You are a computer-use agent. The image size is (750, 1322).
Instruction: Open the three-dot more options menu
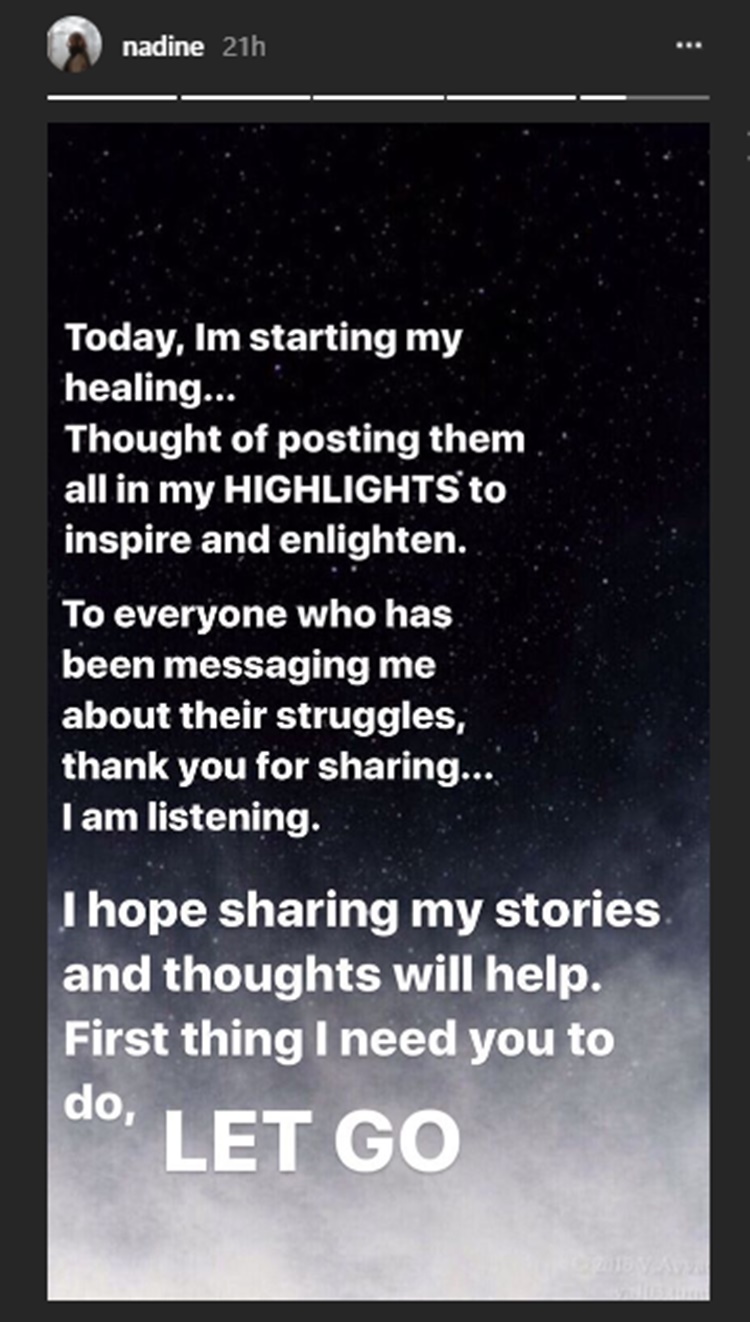pos(689,46)
